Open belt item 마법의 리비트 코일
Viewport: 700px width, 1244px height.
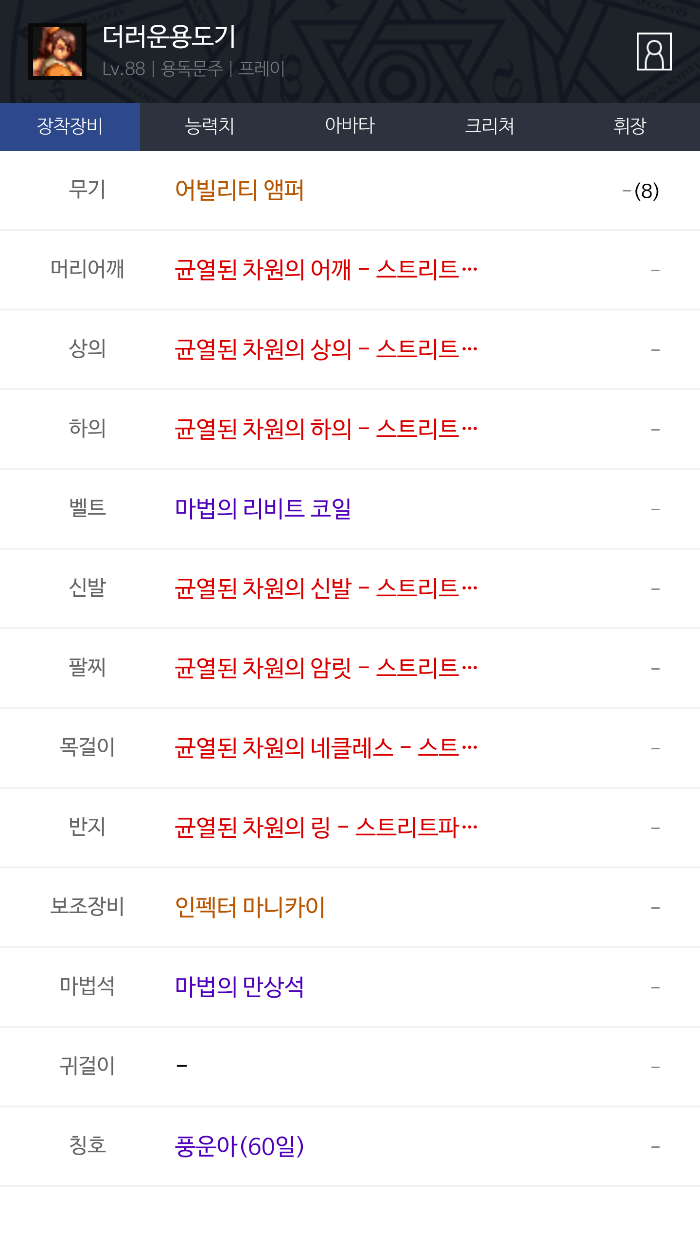pyautogui.click(x=263, y=508)
